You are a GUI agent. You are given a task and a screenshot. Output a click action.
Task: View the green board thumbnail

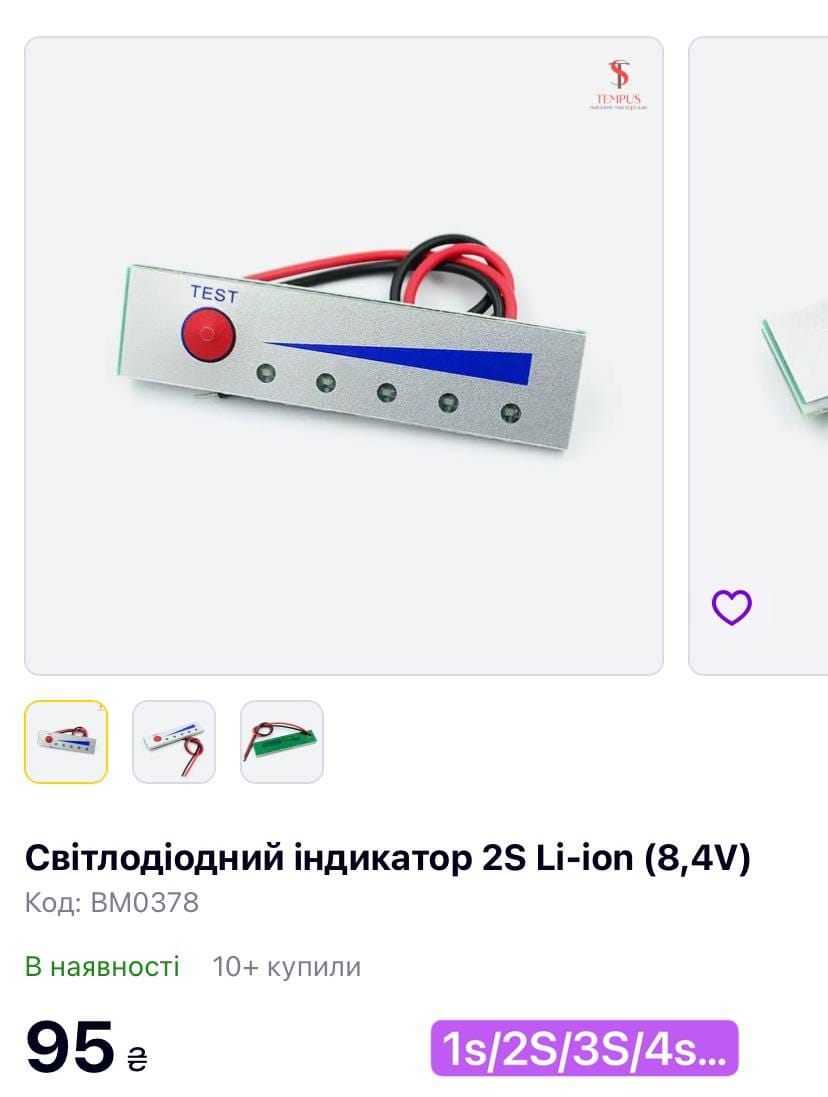pyautogui.click(x=282, y=742)
